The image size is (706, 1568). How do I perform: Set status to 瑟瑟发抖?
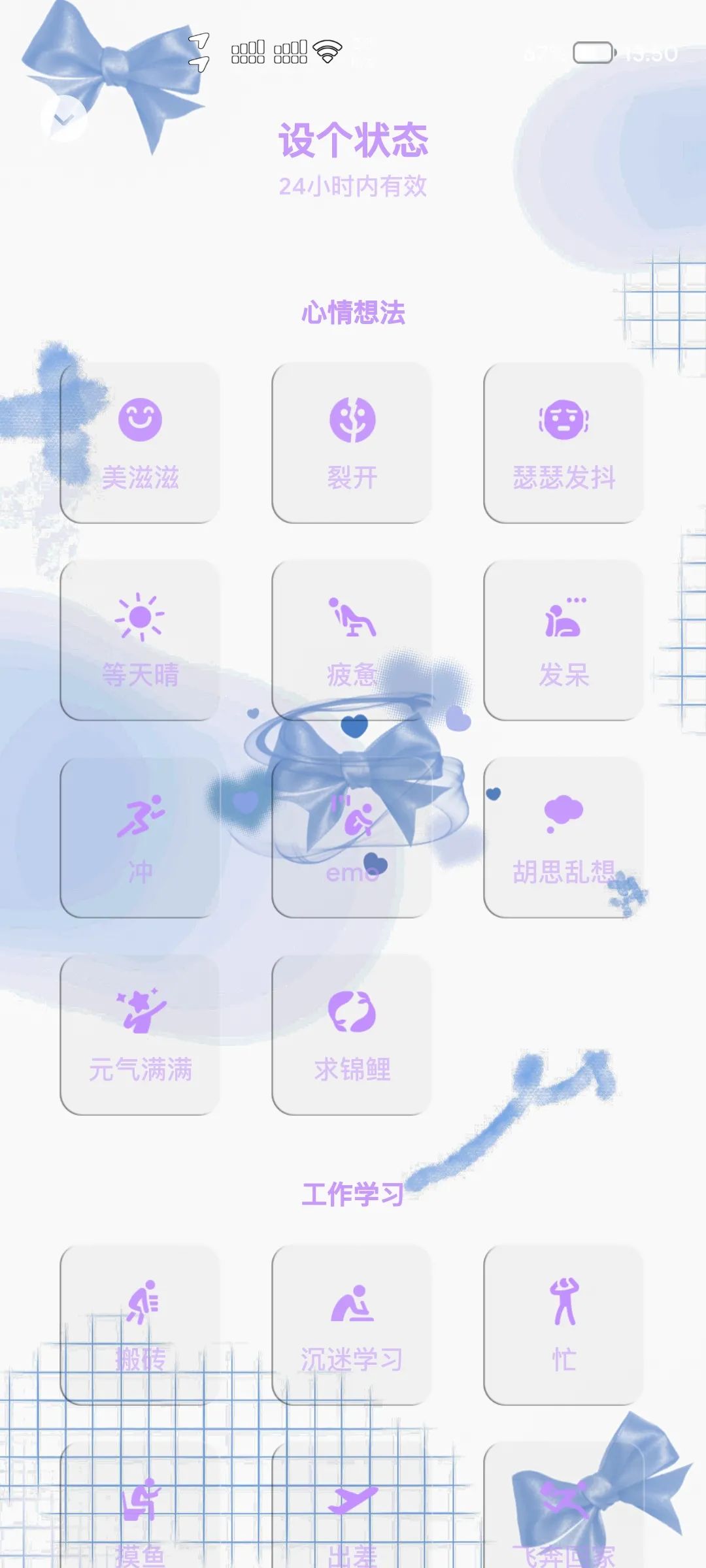click(x=563, y=443)
